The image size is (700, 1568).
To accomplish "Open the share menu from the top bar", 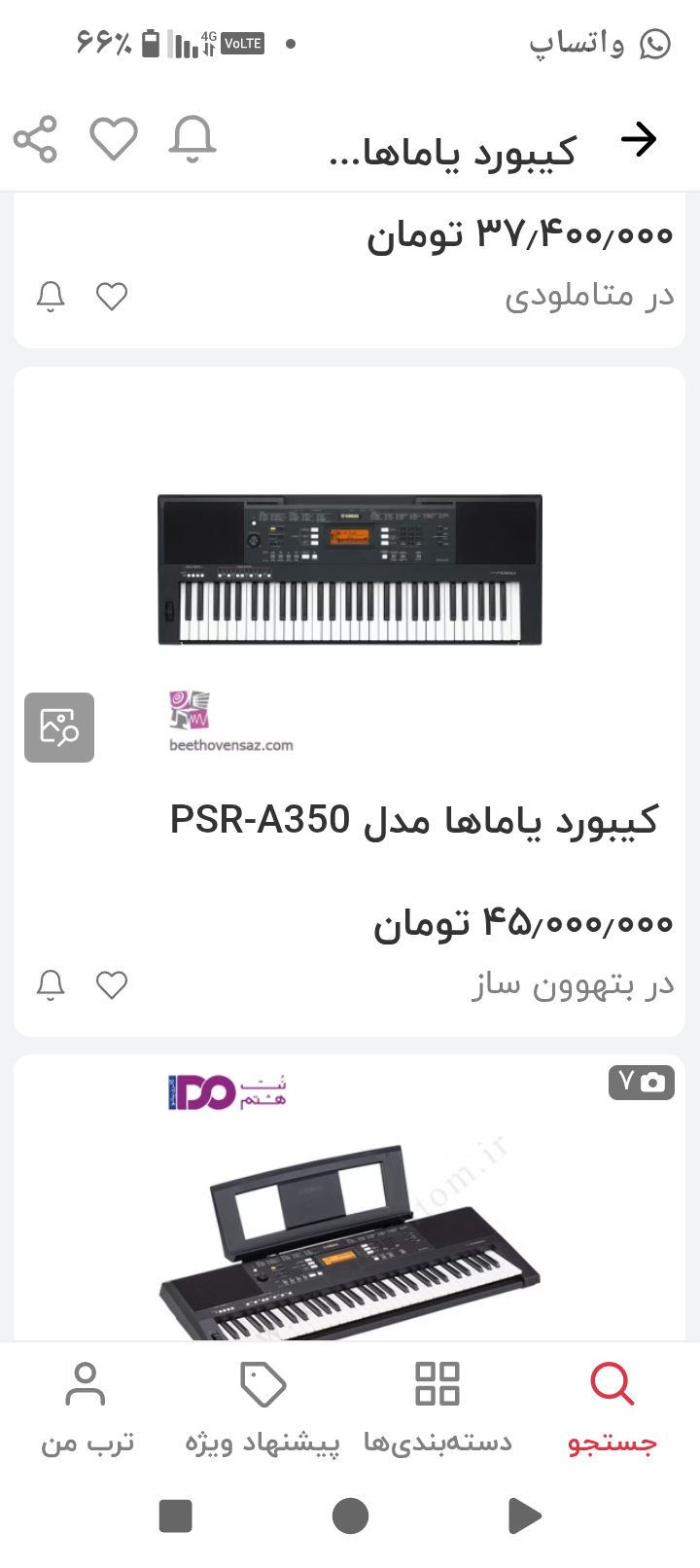I will click(35, 140).
